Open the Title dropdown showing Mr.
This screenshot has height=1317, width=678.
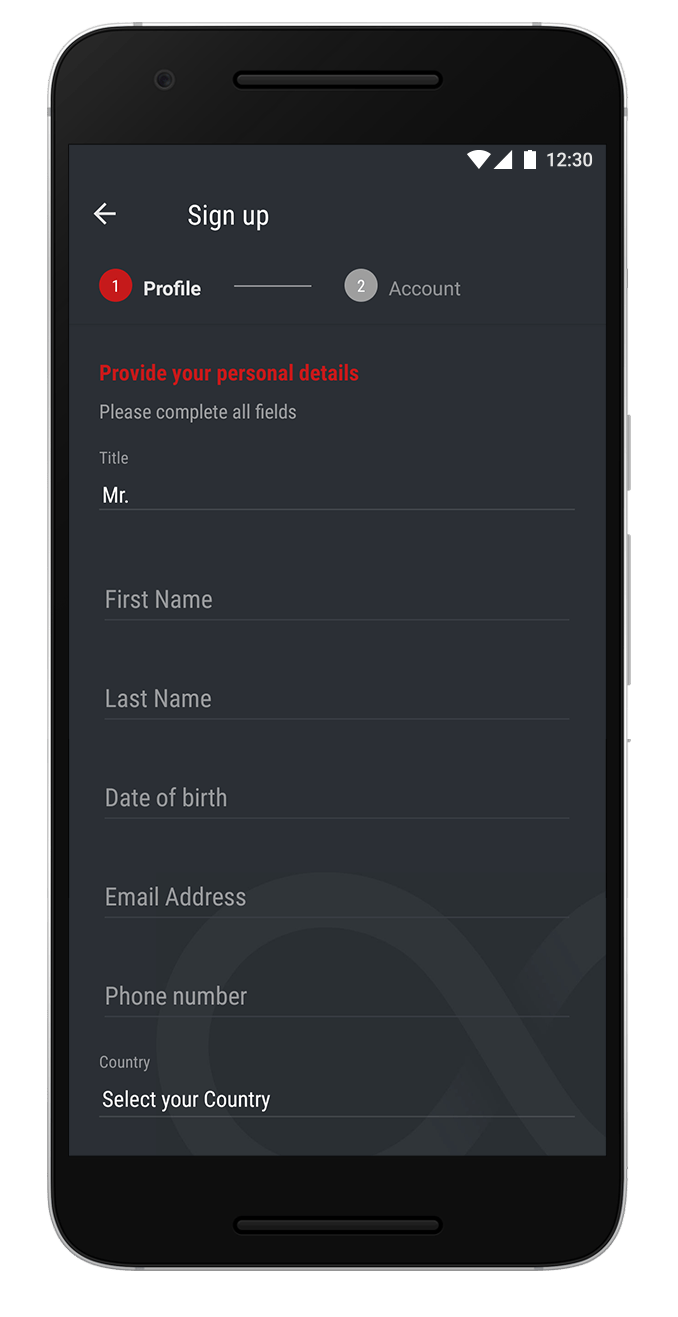[x=336, y=495]
